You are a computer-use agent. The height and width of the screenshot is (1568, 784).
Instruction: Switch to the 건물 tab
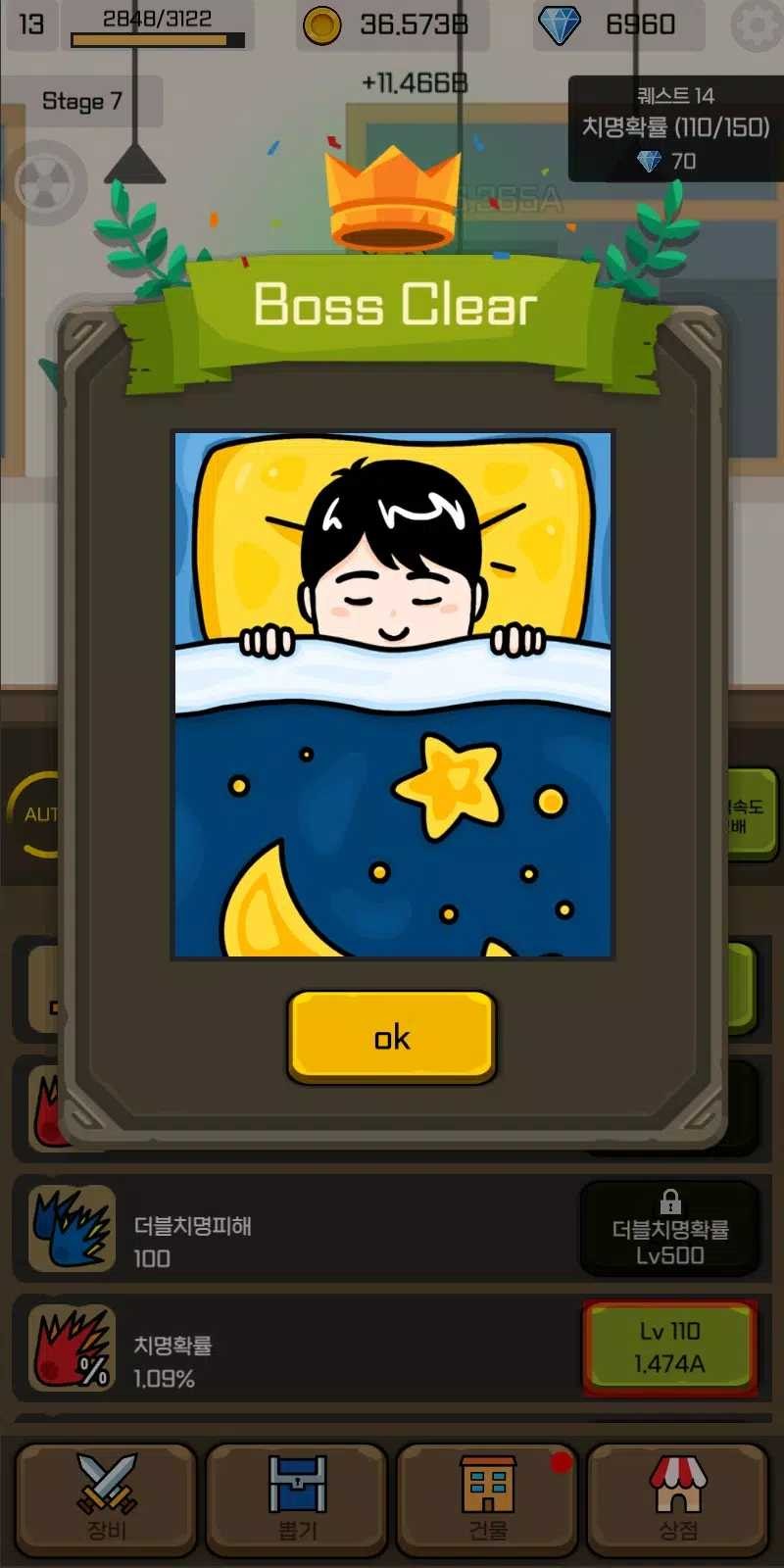pos(487,1499)
